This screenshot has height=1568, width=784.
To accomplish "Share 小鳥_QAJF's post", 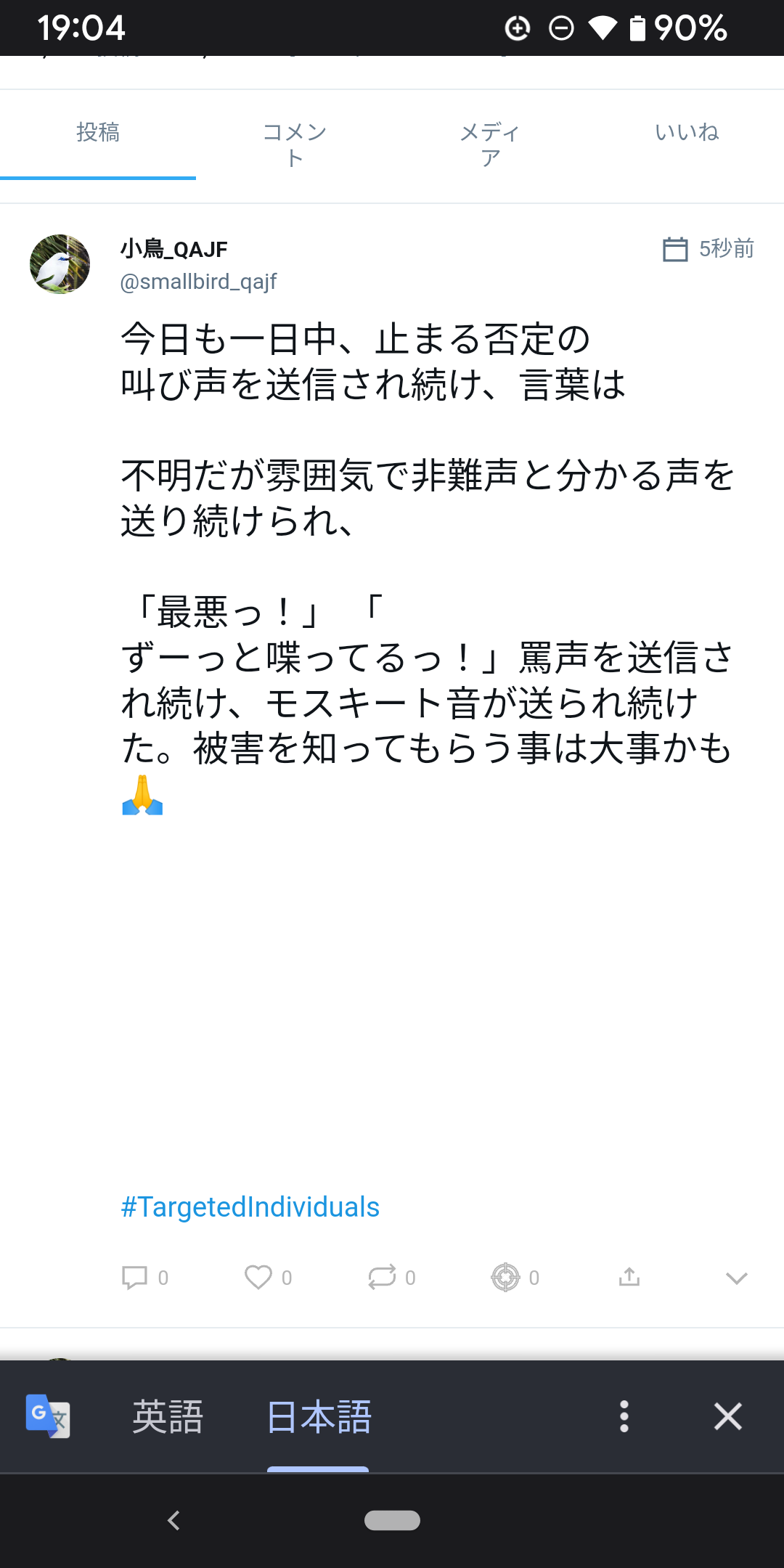I will [x=629, y=1278].
